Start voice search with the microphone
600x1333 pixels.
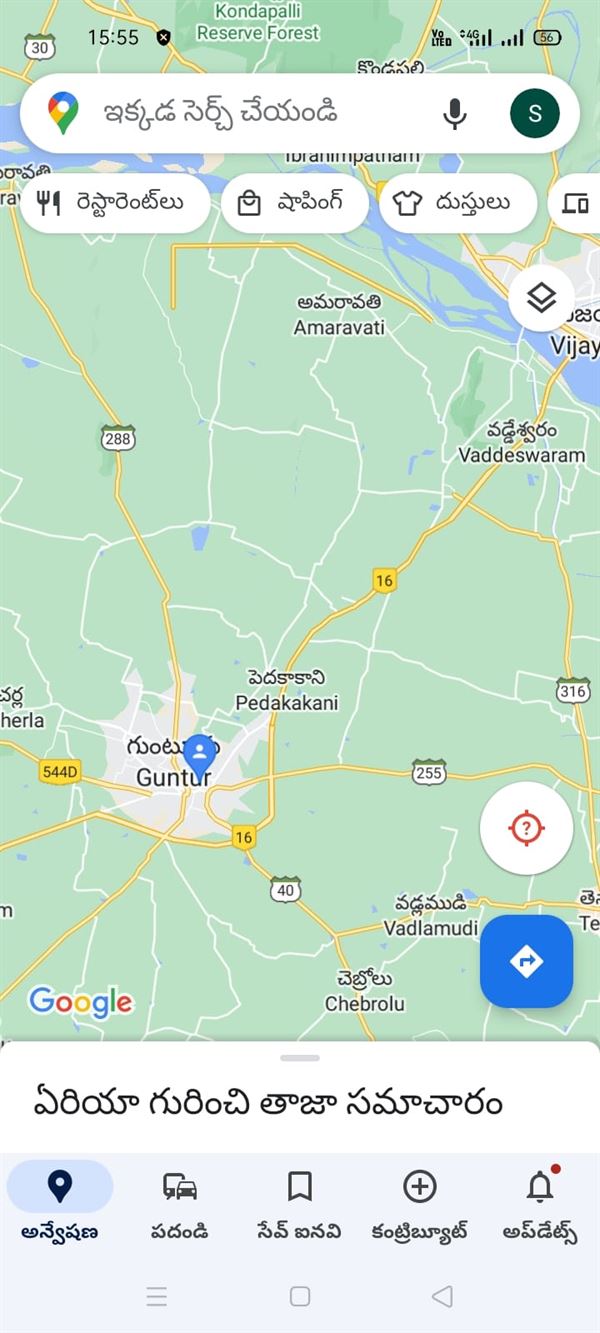point(455,113)
